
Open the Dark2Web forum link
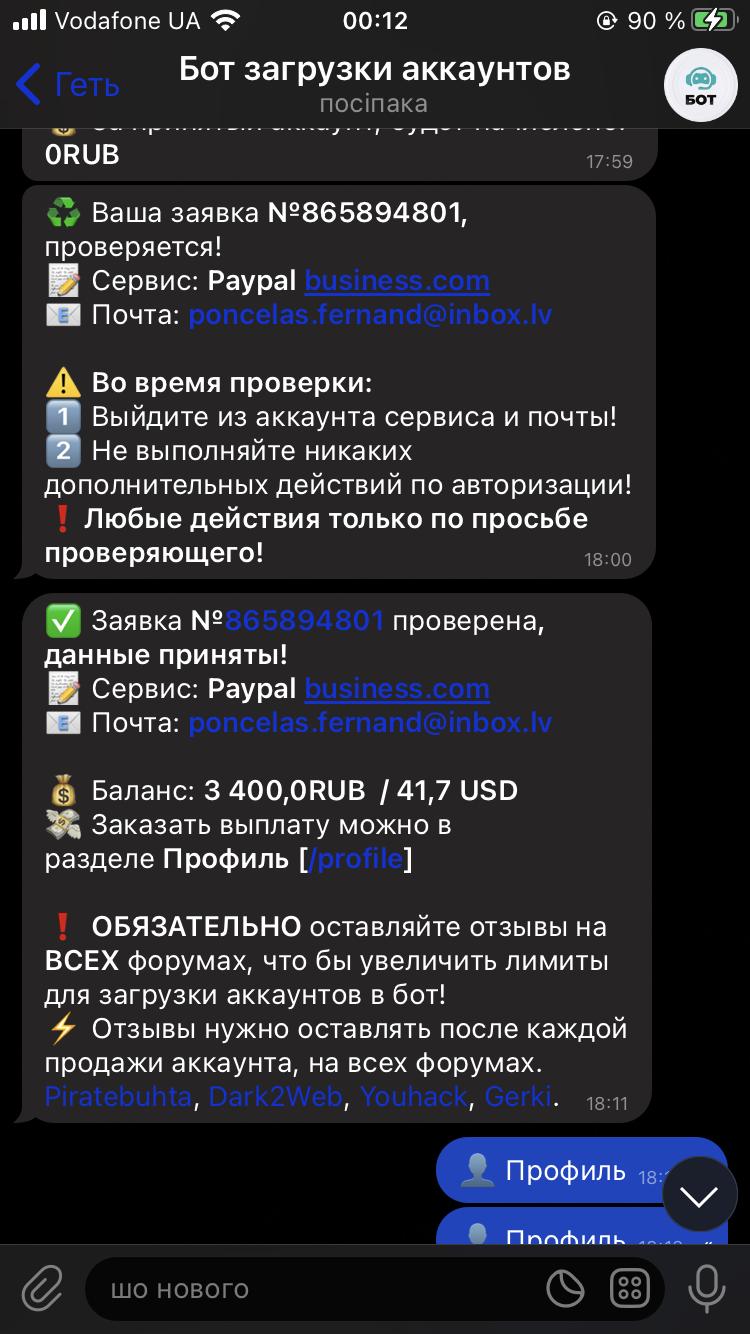coord(276,1097)
